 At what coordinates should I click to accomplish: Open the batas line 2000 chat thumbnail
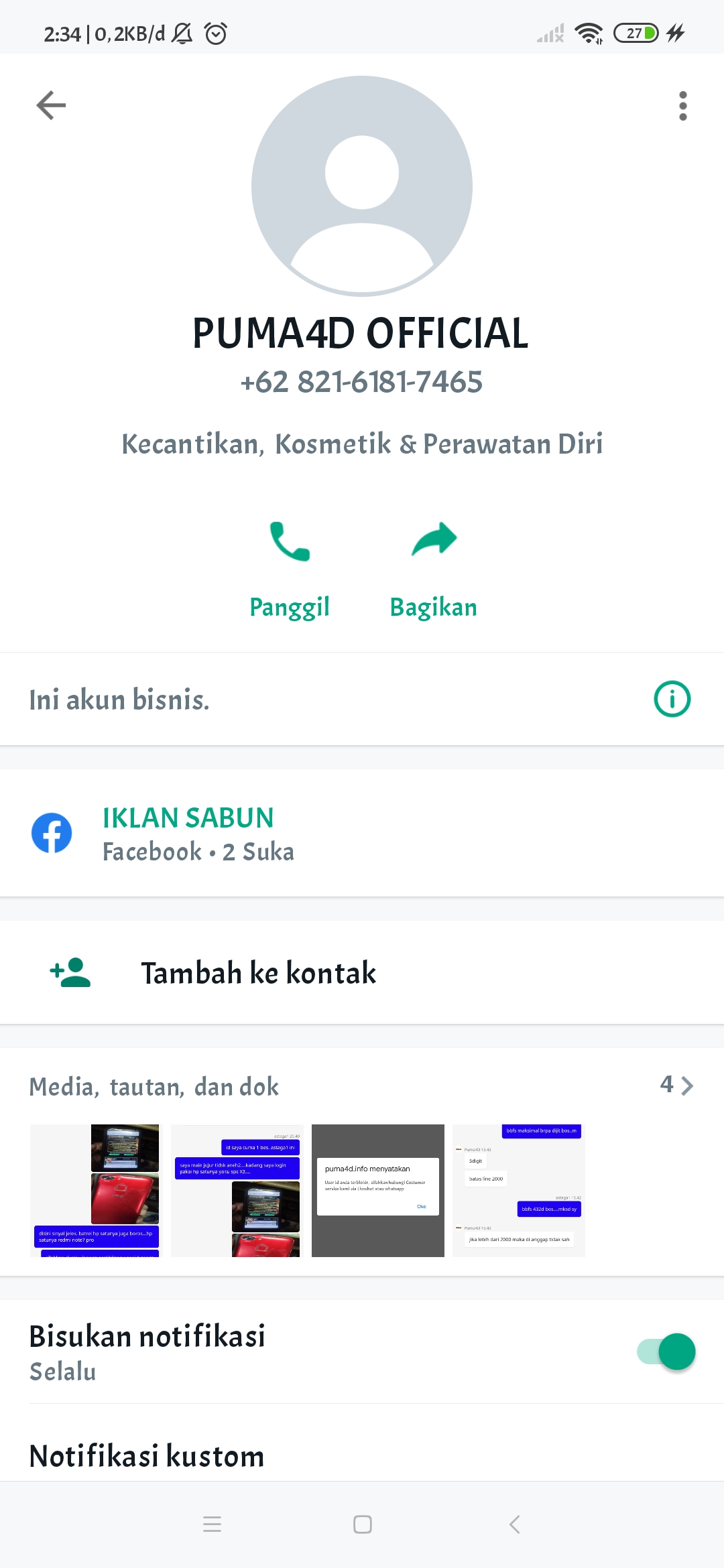click(x=519, y=1190)
